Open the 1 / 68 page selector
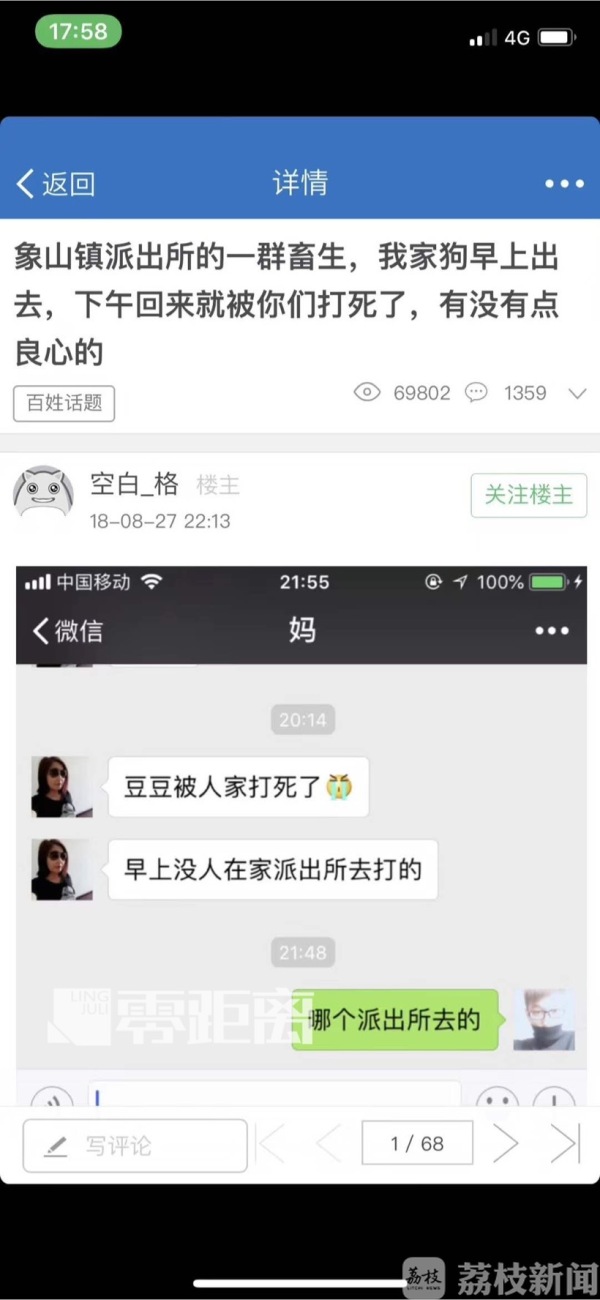 coord(417,1144)
